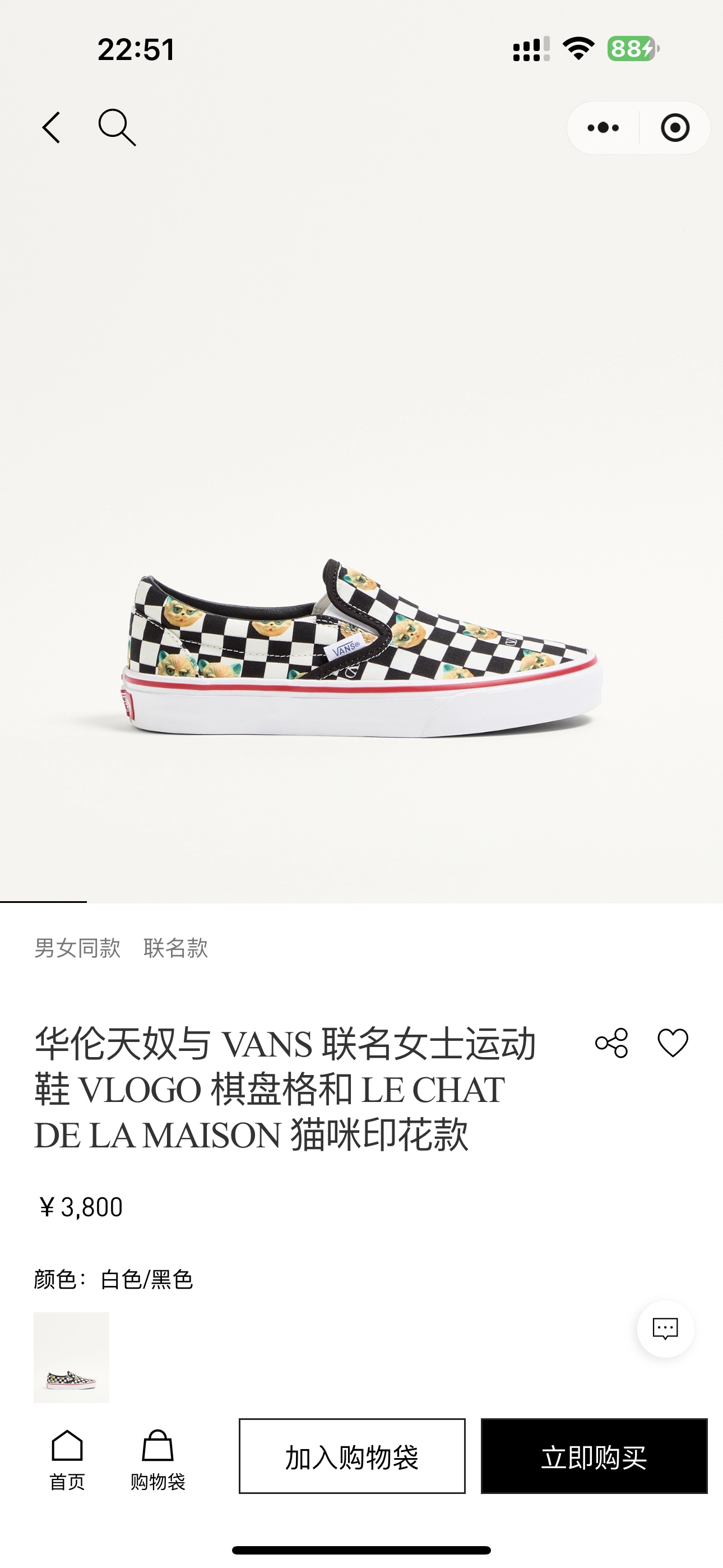Open the customer service chat bubble
This screenshot has width=723, height=1568.
pyautogui.click(x=665, y=1328)
